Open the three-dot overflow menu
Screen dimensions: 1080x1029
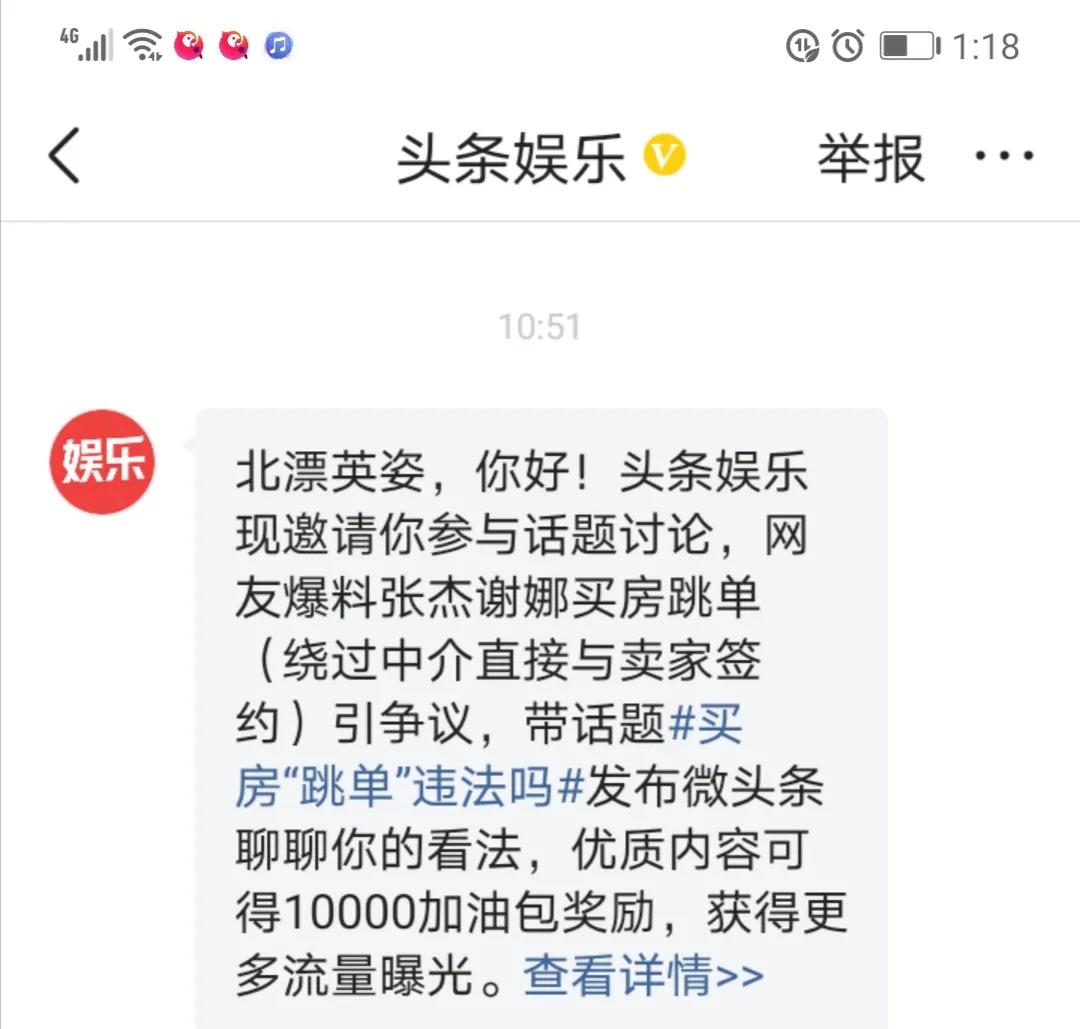pos(1004,157)
